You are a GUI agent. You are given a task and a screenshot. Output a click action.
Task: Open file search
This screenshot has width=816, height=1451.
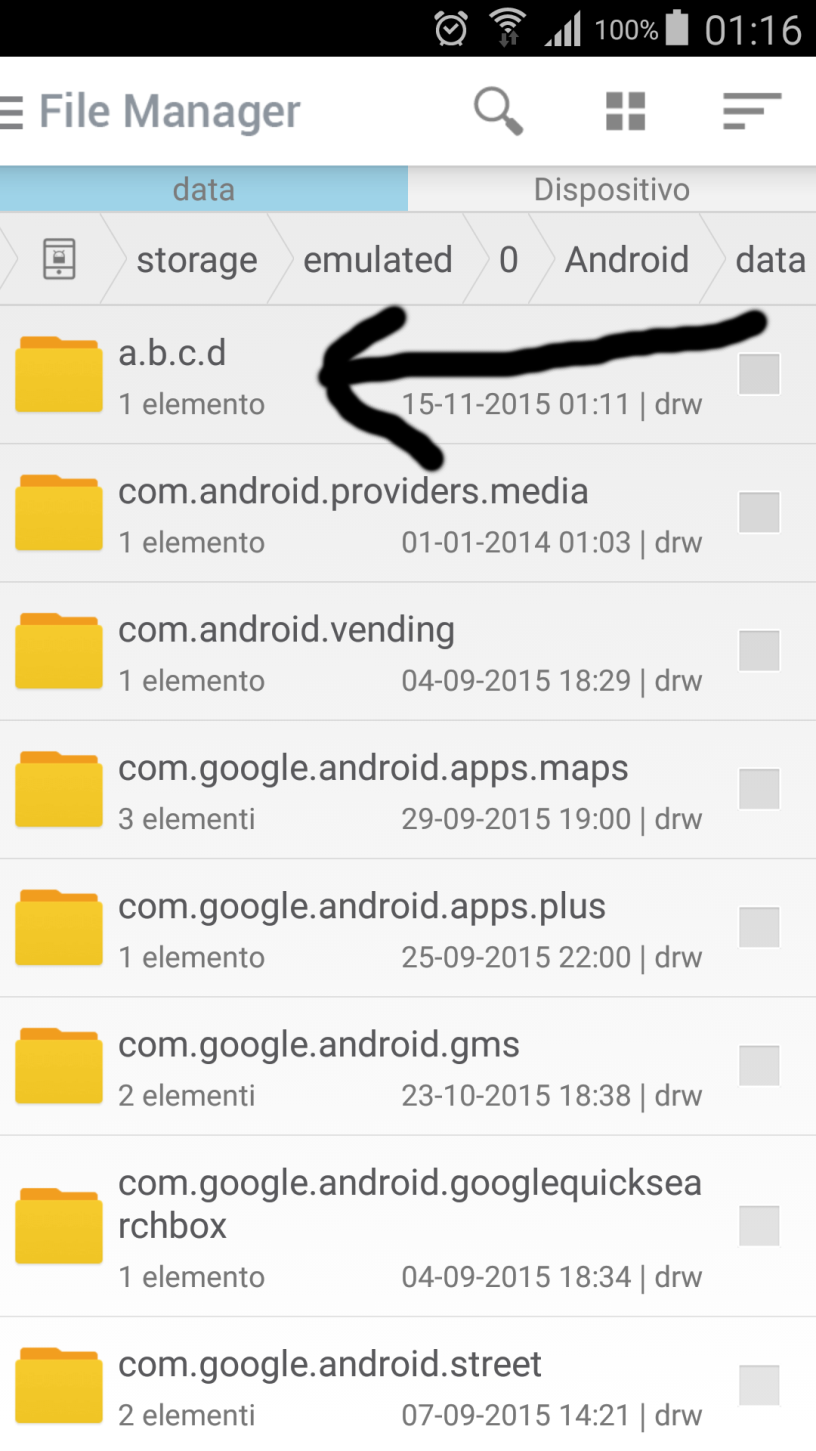(x=498, y=111)
